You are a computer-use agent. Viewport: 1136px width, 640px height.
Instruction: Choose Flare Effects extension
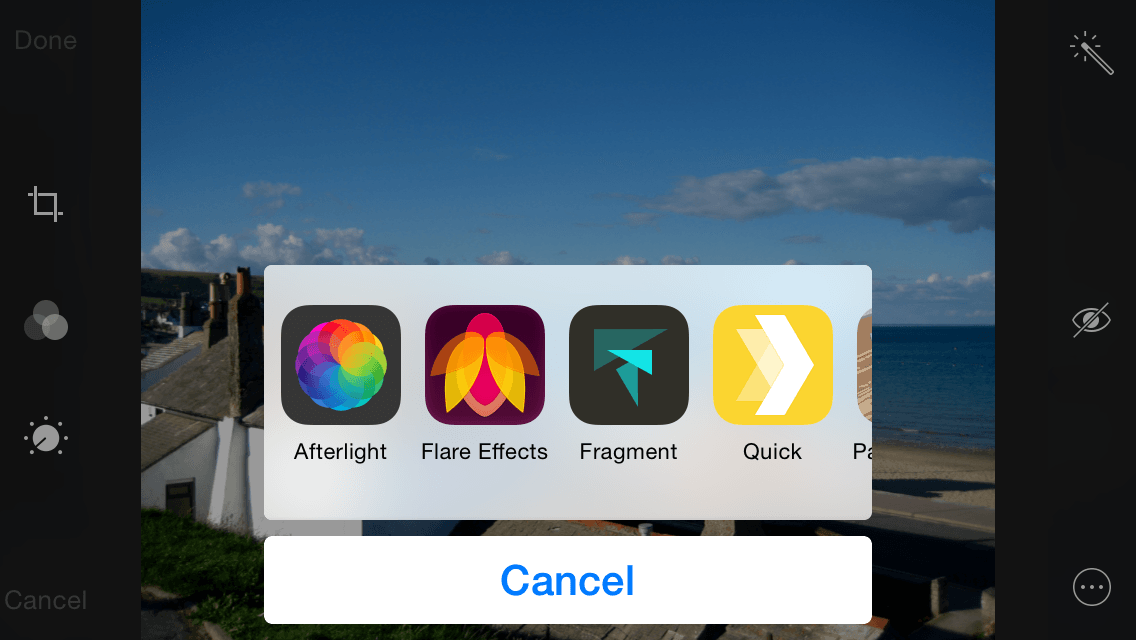pyautogui.click(x=485, y=365)
